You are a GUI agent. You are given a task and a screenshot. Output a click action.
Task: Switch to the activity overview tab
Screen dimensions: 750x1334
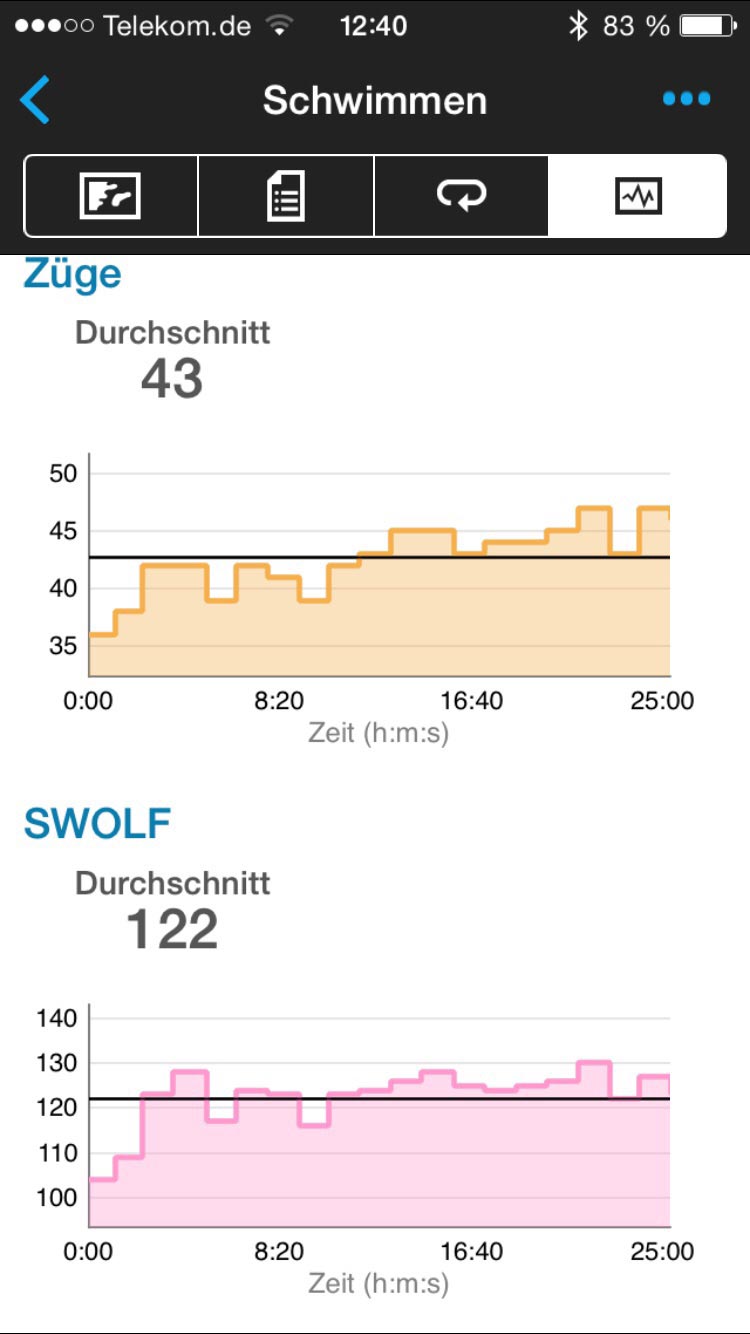[x=111, y=196]
